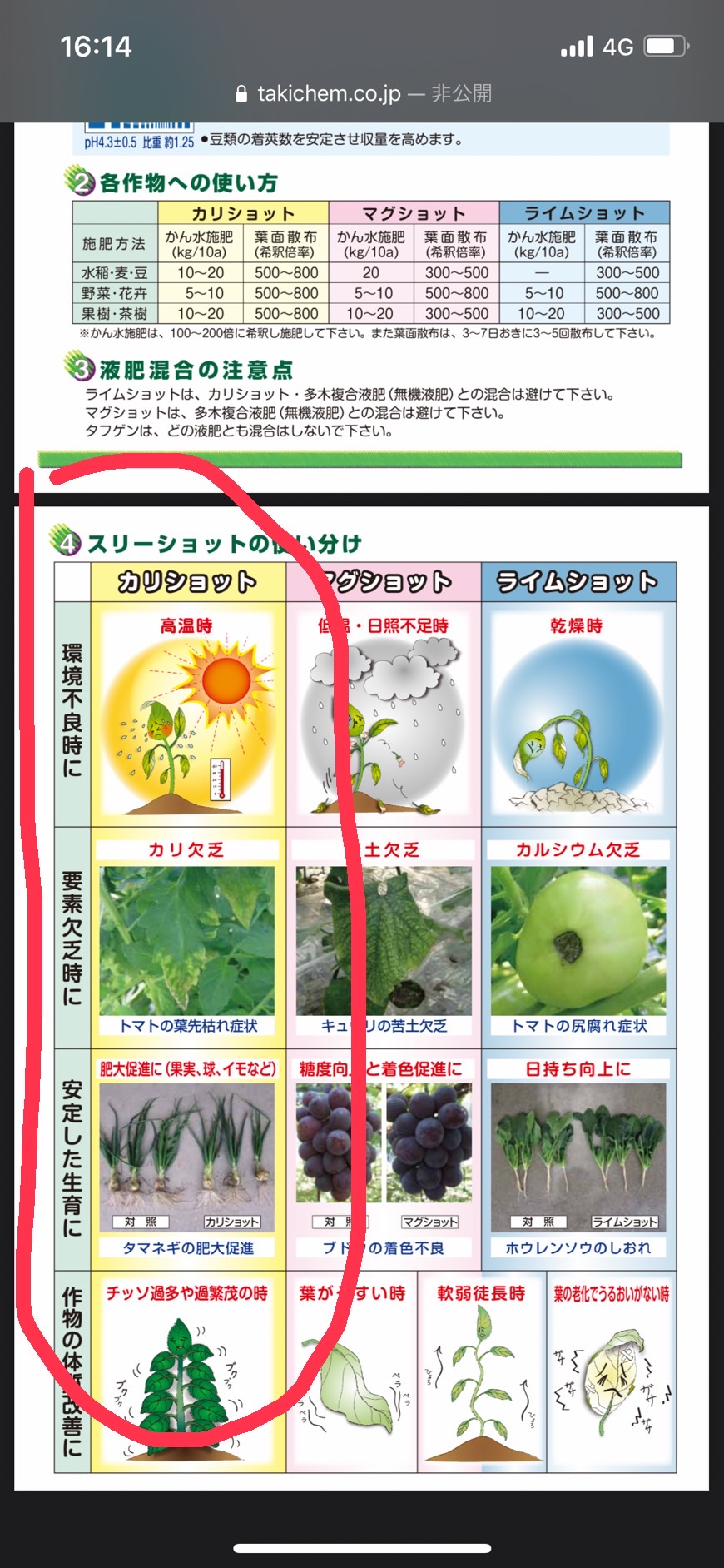
Task: Tap the takichem.co.jp address bar
Action: click(363, 93)
